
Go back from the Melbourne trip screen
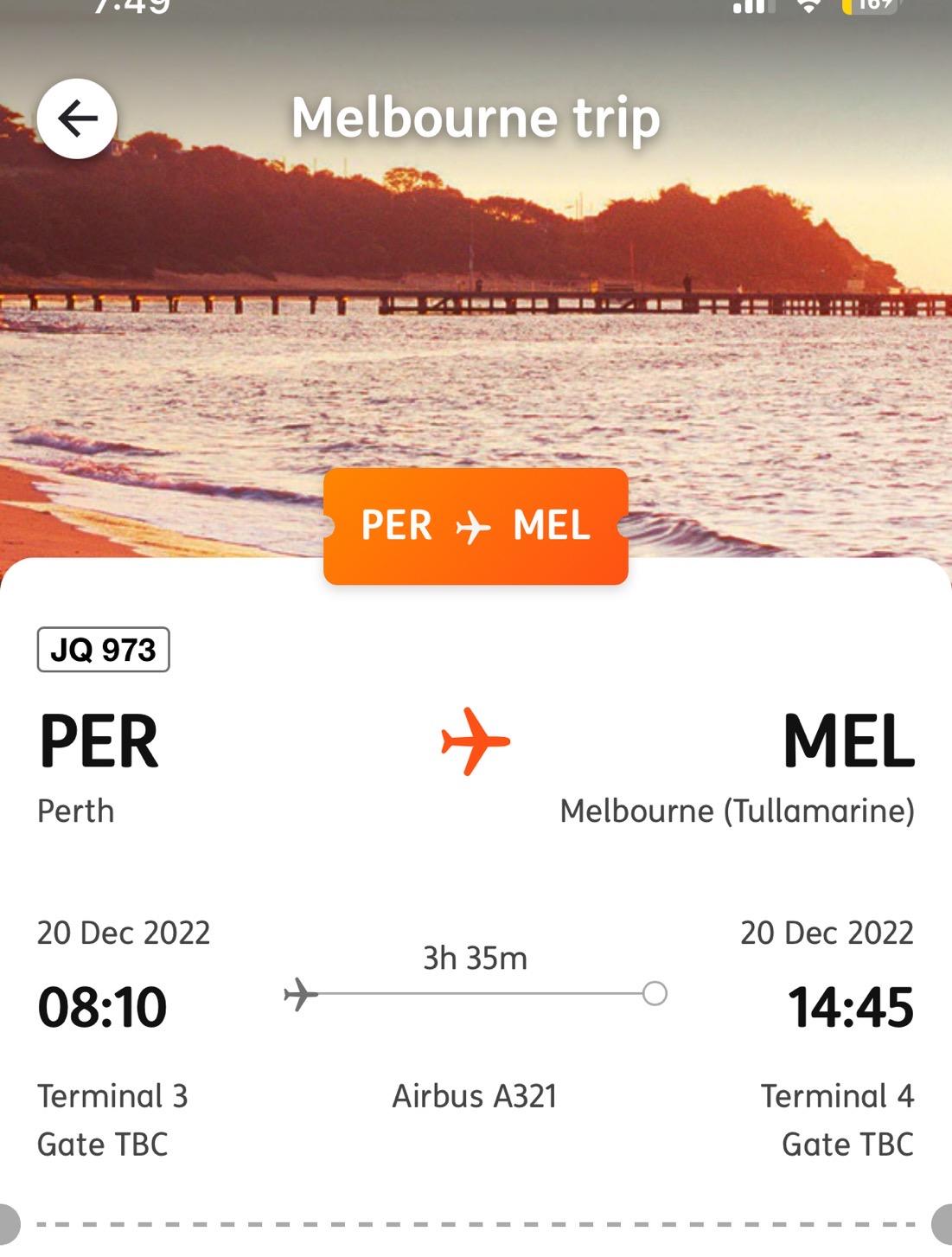coord(77,119)
